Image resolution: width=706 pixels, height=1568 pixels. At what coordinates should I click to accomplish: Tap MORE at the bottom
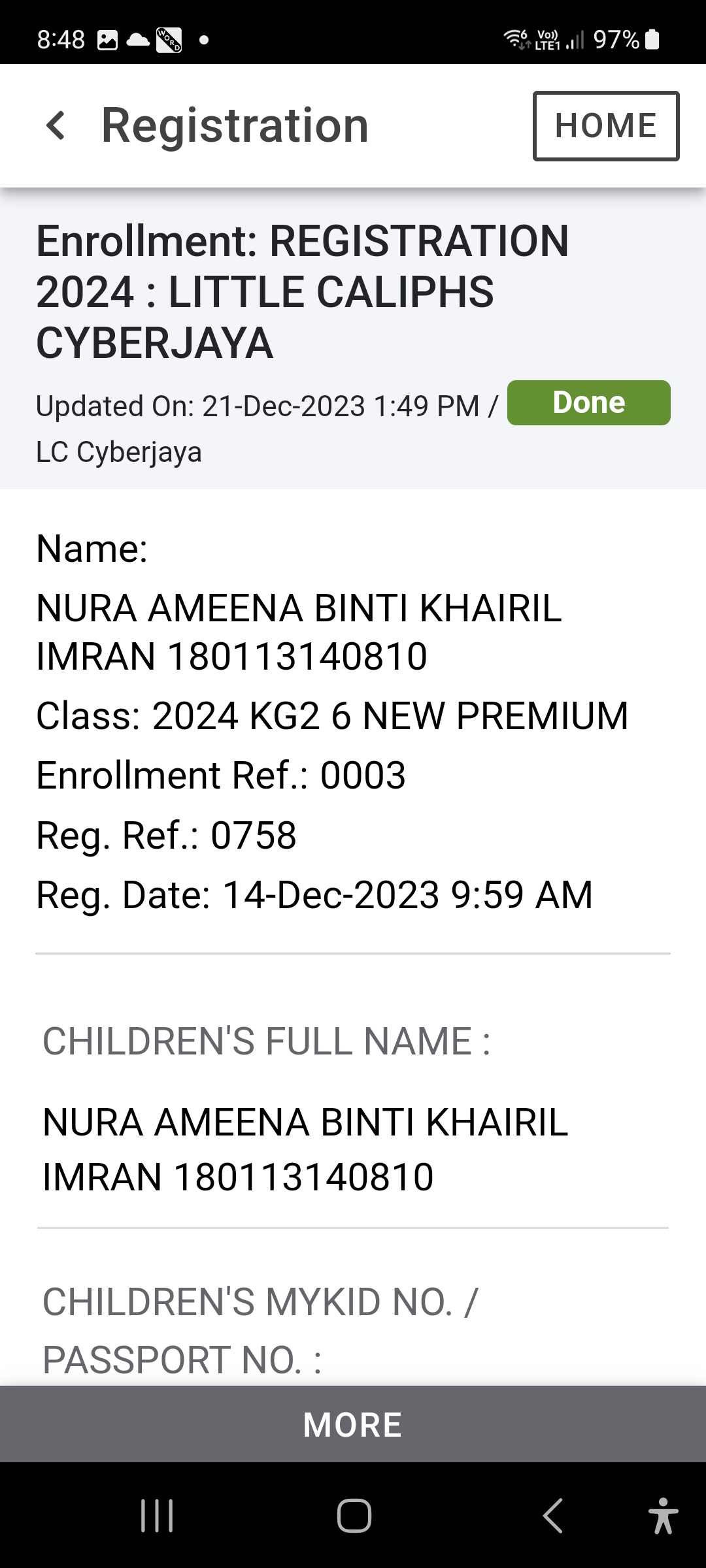pyautogui.click(x=353, y=1424)
